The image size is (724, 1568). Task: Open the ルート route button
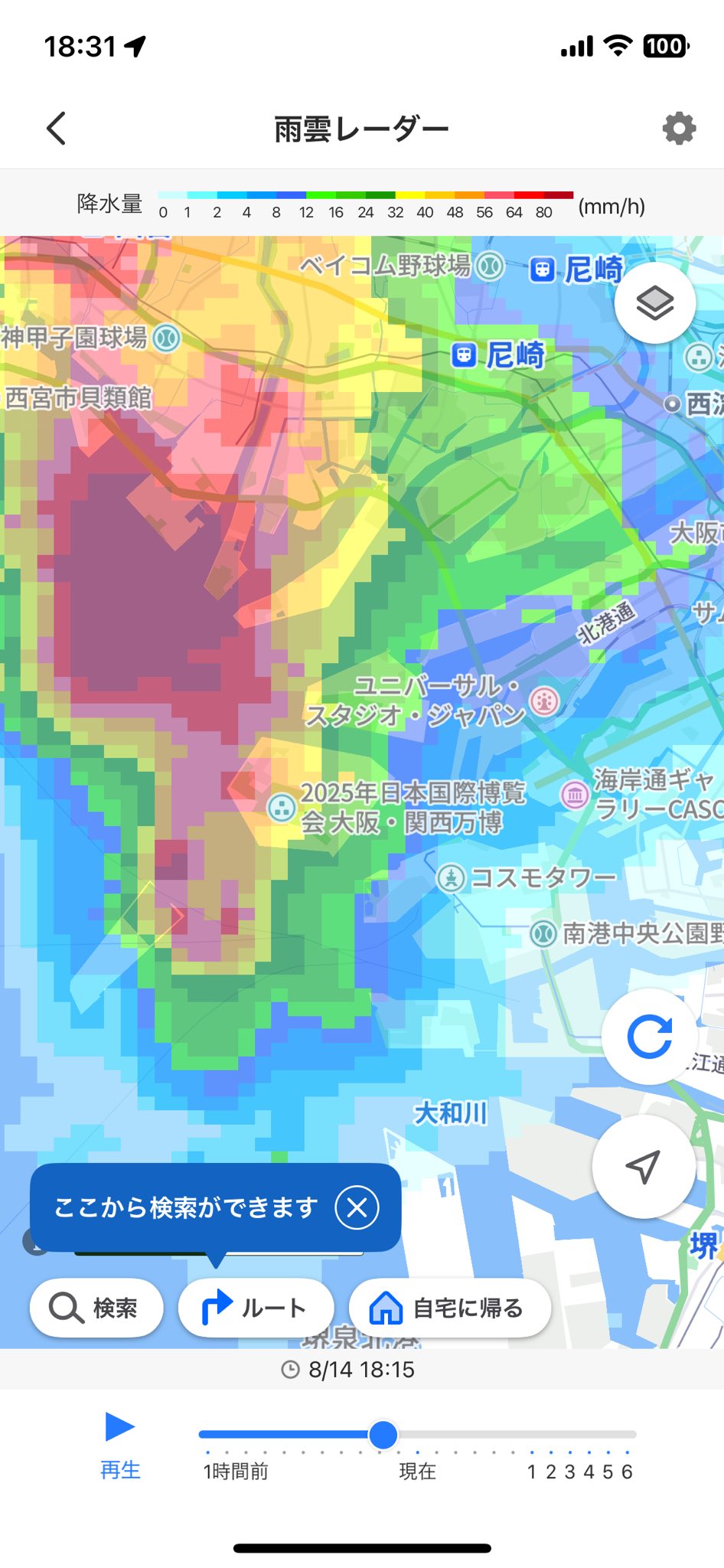(x=256, y=1308)
